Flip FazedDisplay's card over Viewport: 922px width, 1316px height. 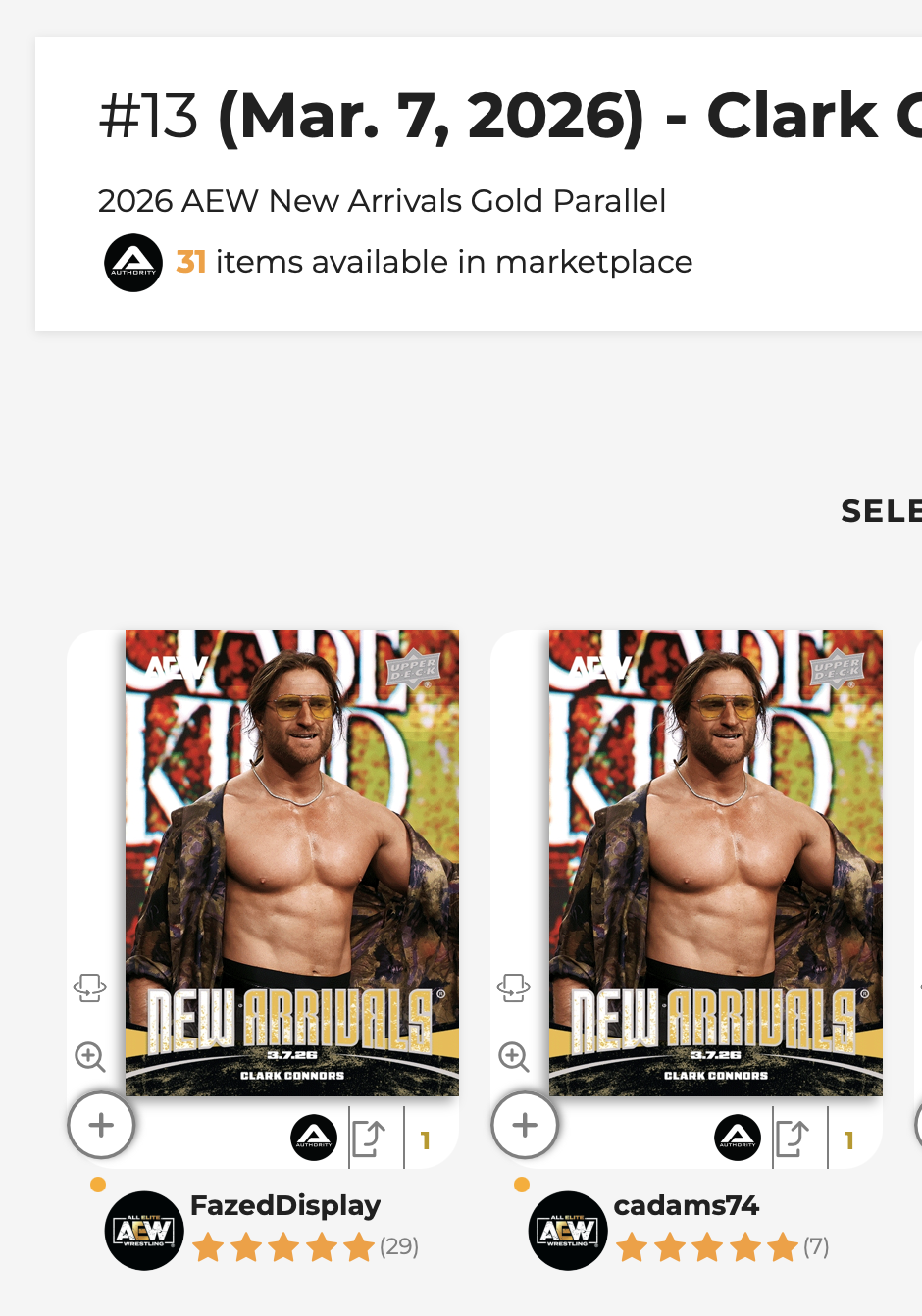[x=90, y=987]
